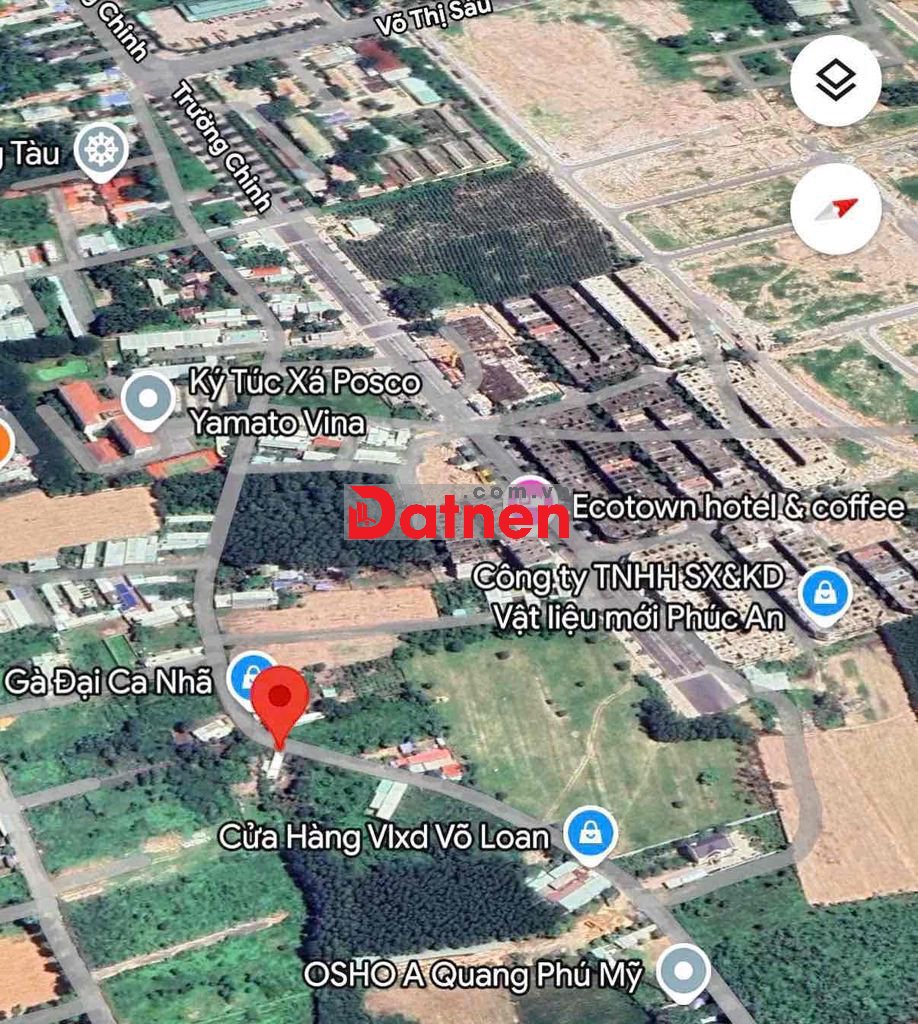The height and width of the screenshot is (1024, 918).
Task: Open the map layers button
Action: pyautogui.click(x=835, y=81)
